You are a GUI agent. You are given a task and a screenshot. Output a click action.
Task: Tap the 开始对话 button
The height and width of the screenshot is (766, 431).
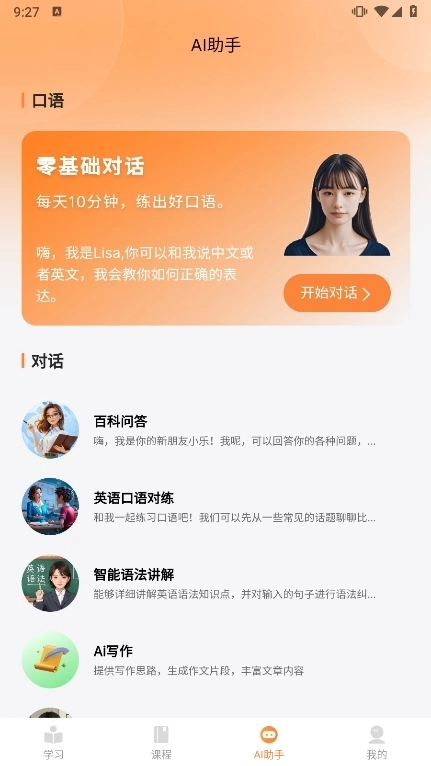point(337,293)
